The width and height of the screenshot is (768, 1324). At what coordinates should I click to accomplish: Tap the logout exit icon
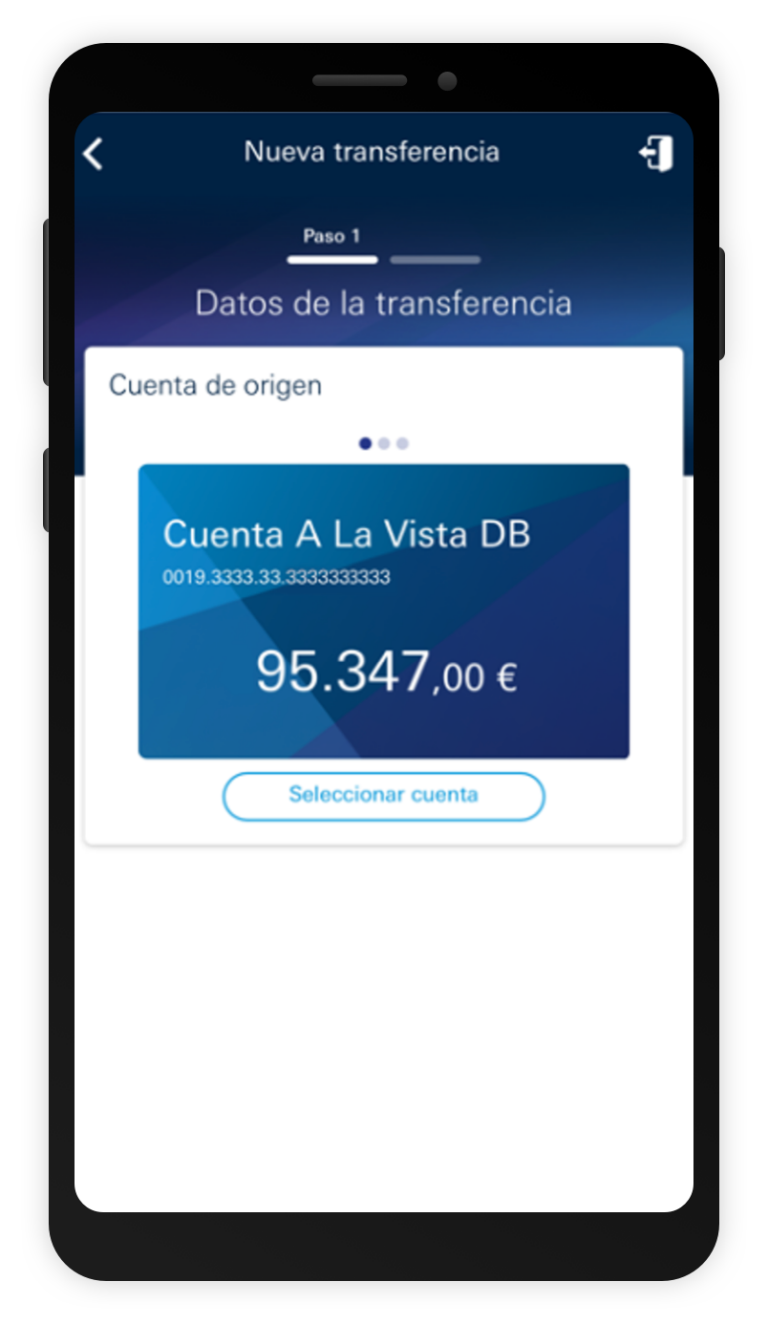(656, 154)
